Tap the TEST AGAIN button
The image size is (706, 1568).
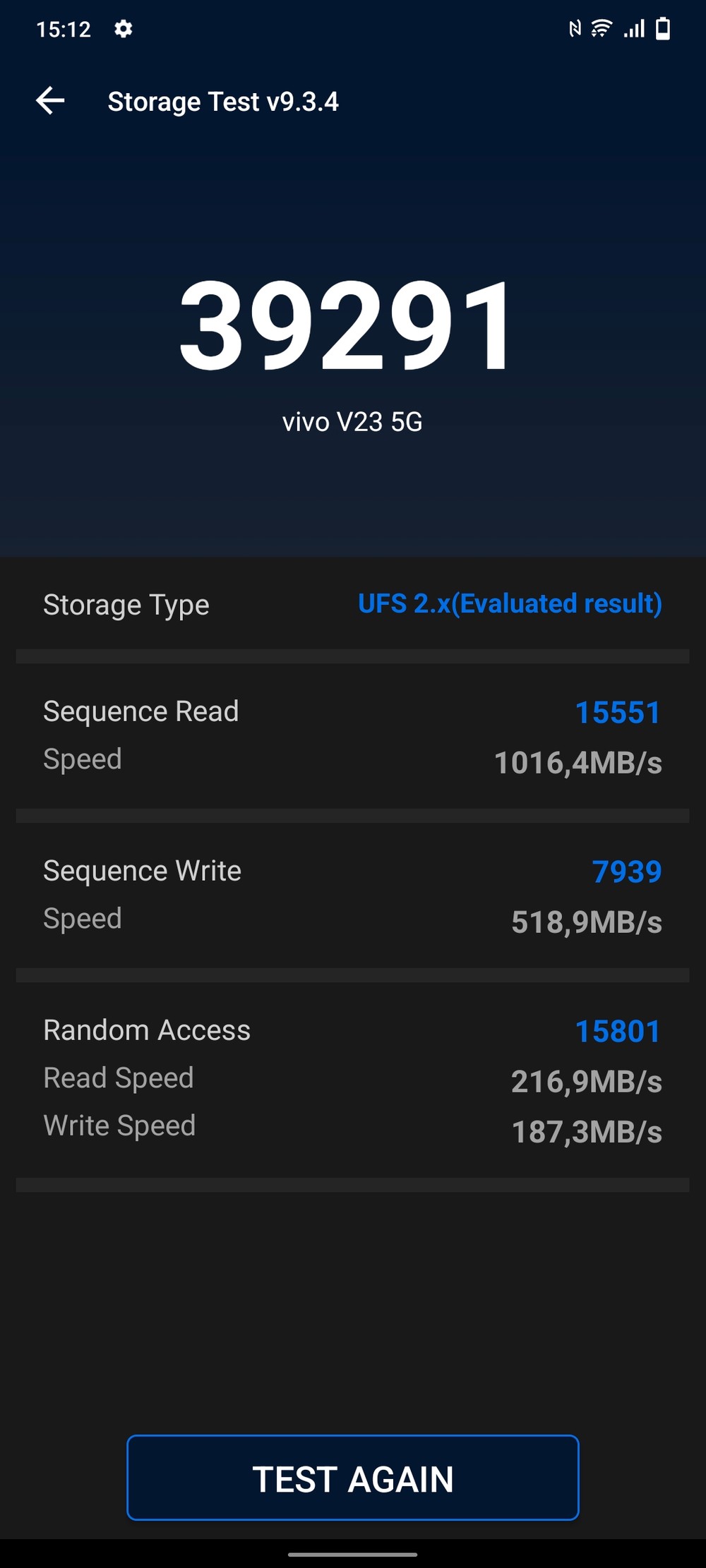pos(353,1477)
